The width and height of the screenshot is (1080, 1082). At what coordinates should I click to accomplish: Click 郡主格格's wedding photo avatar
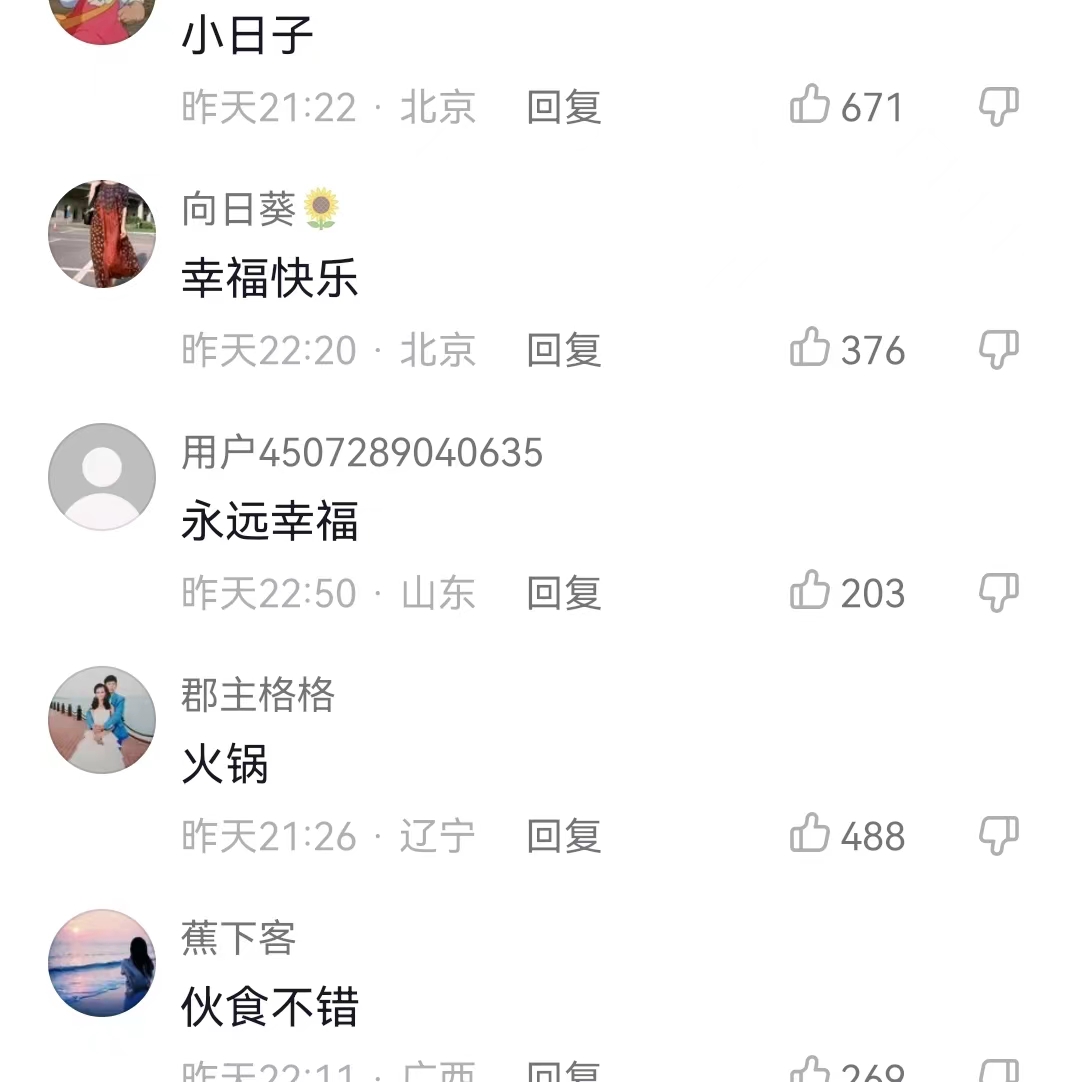[101, 719]
